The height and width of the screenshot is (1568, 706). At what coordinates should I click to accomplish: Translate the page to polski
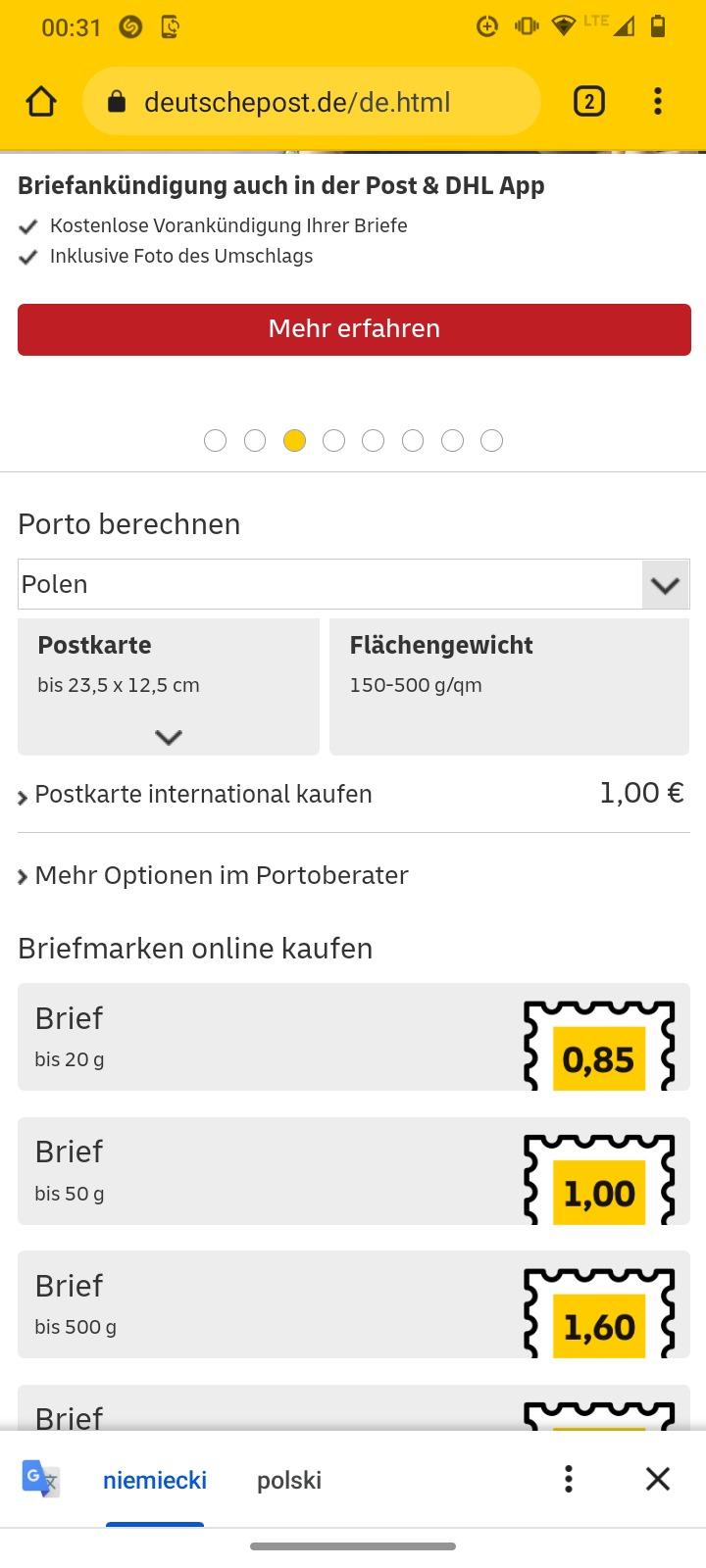click(289, 1480)
